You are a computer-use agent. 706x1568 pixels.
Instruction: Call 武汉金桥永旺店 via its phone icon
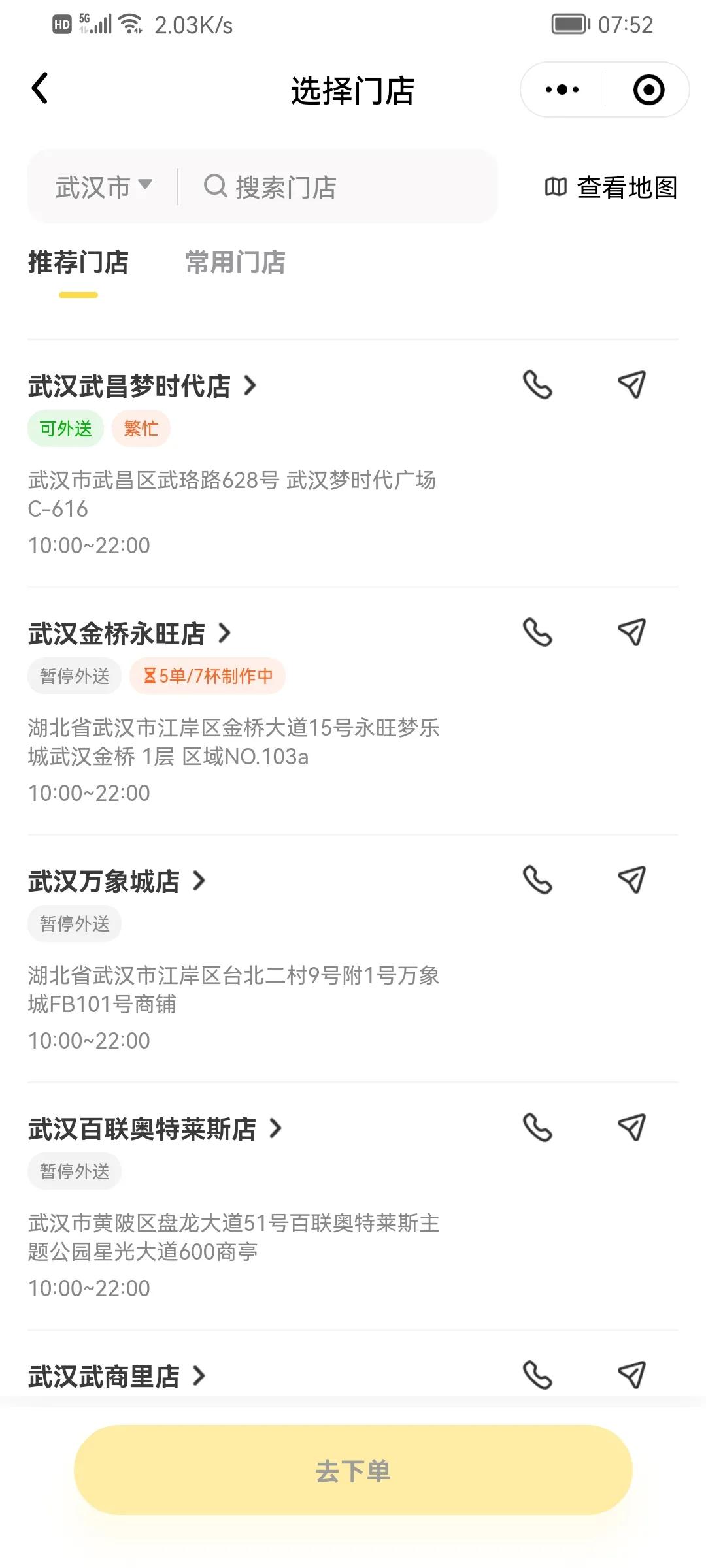538,632
